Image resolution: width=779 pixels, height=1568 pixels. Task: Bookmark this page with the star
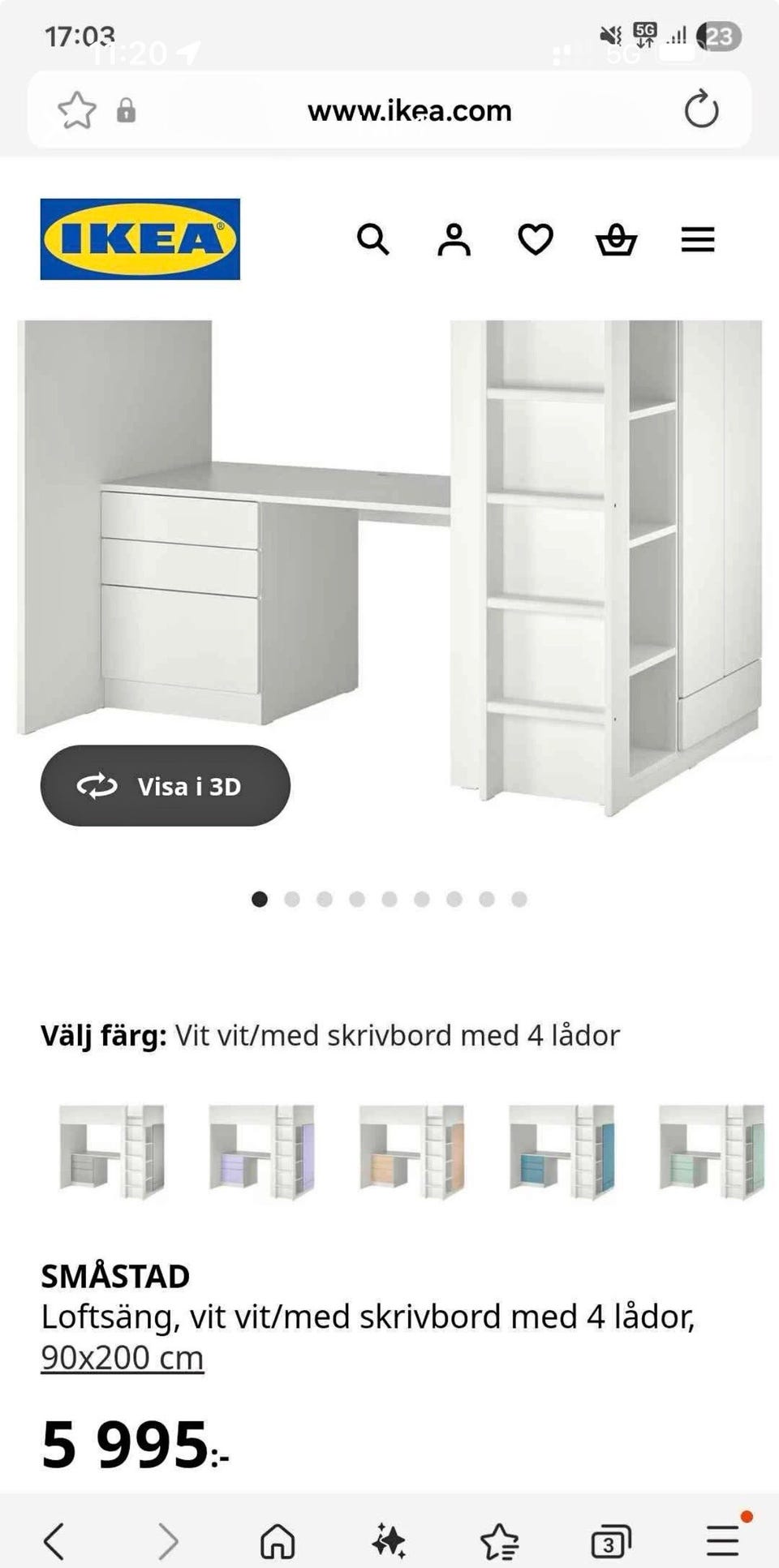[76, 110]
